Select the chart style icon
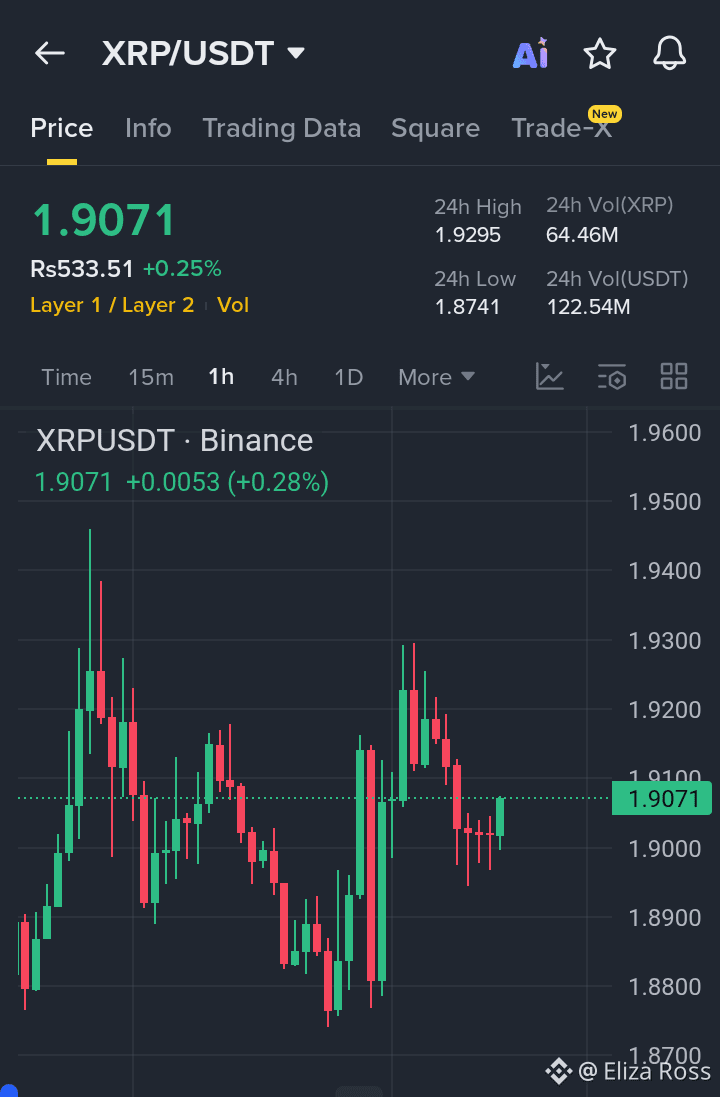Viewport: 720px width, 1097px height. click(549, 377)
